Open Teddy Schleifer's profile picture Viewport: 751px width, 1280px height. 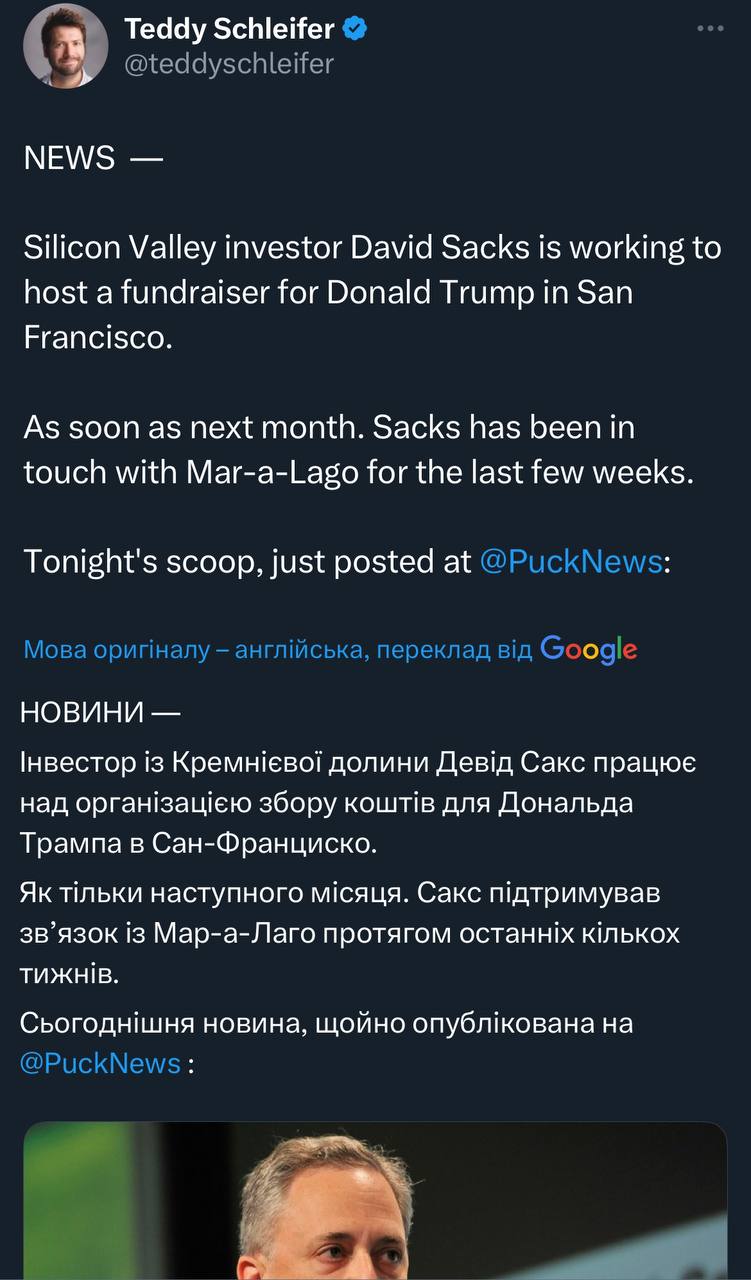pos(65,45)
